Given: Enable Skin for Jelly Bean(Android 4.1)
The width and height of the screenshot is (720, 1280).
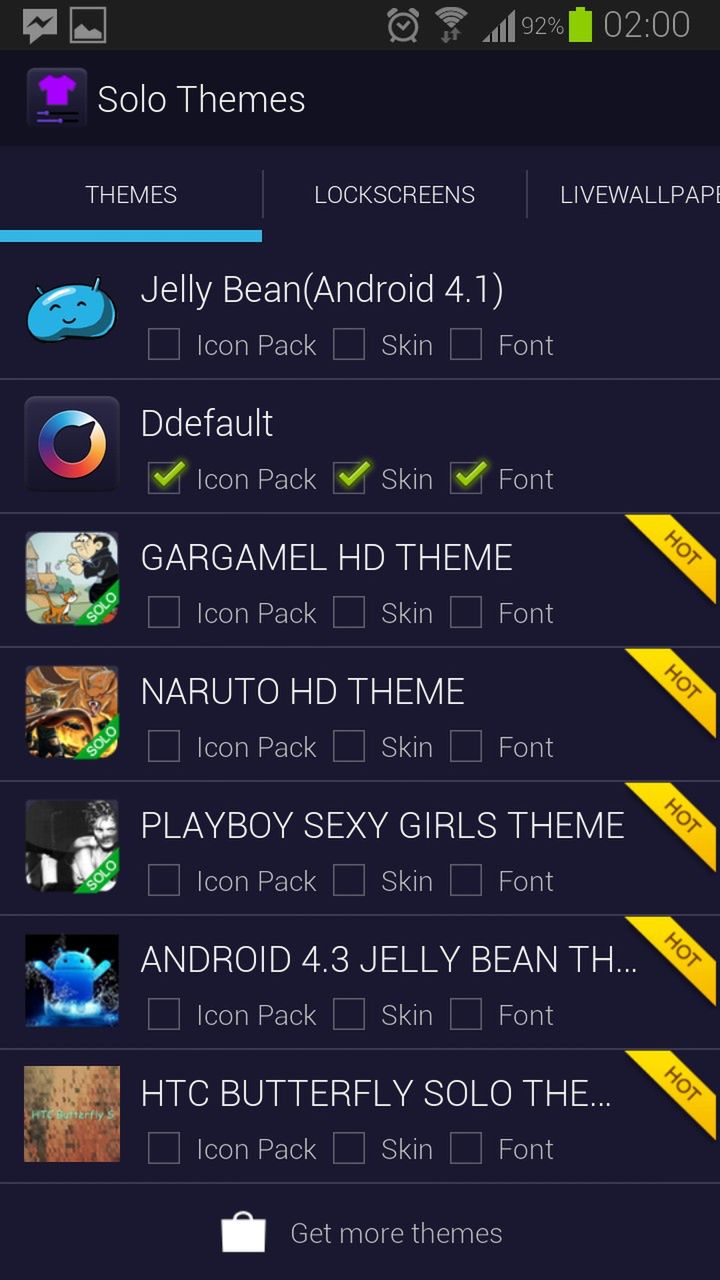Looking at the screenshot, I should click(349, 345).
